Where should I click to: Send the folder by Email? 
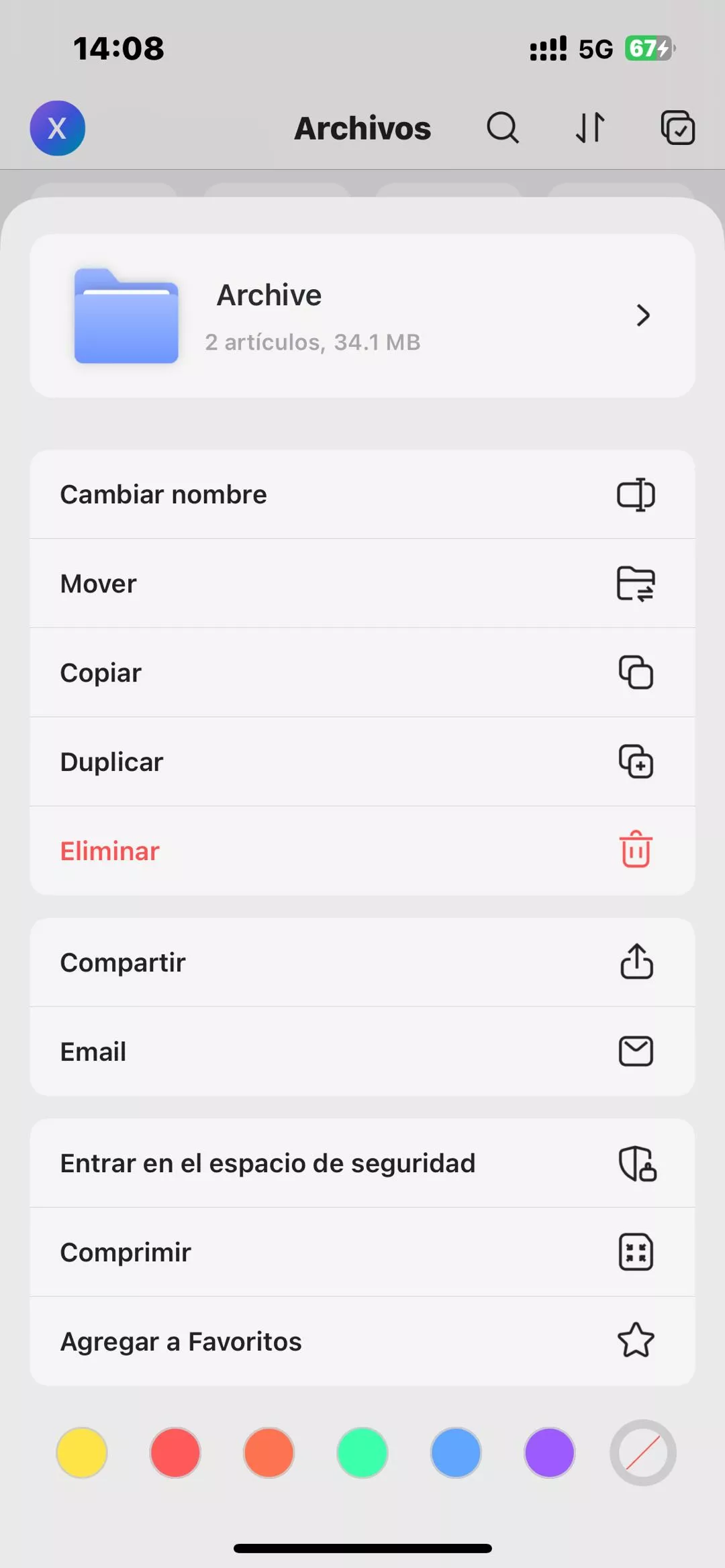tap(362, 1051)
